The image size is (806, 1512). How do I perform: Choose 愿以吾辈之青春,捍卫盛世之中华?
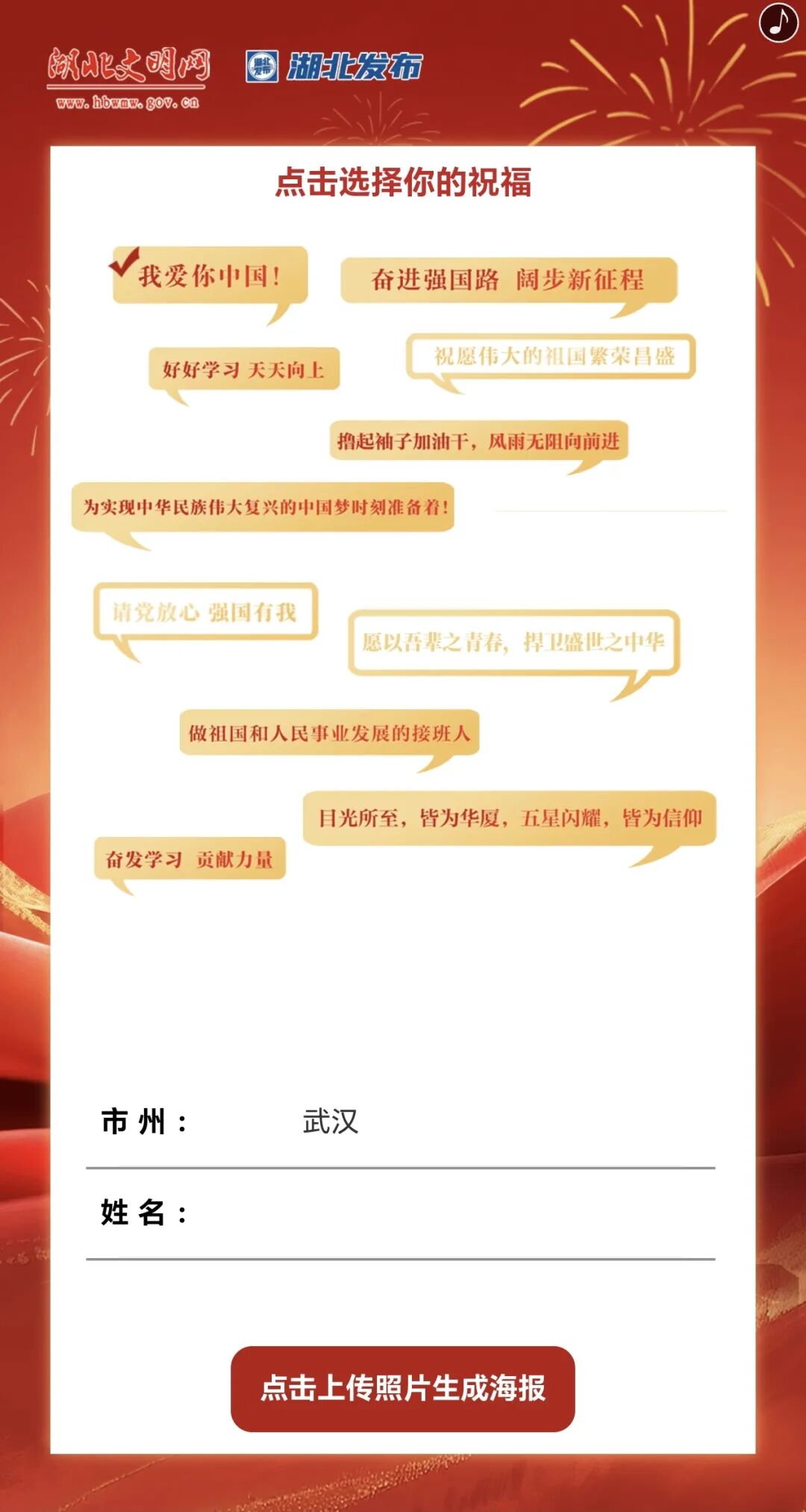tap(513, 642)
